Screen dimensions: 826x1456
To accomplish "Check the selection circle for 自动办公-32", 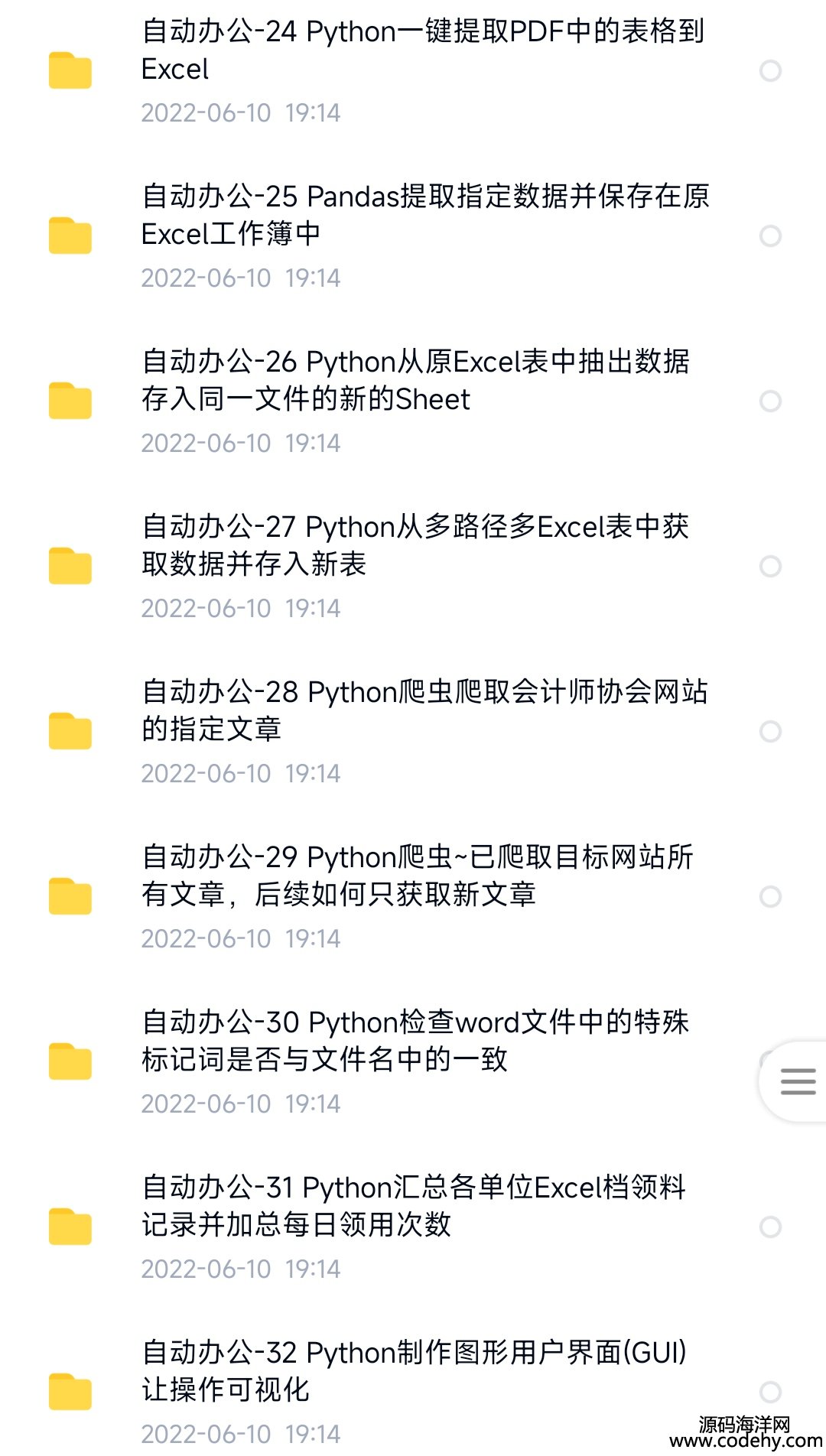I will (x=770, y=1393).
